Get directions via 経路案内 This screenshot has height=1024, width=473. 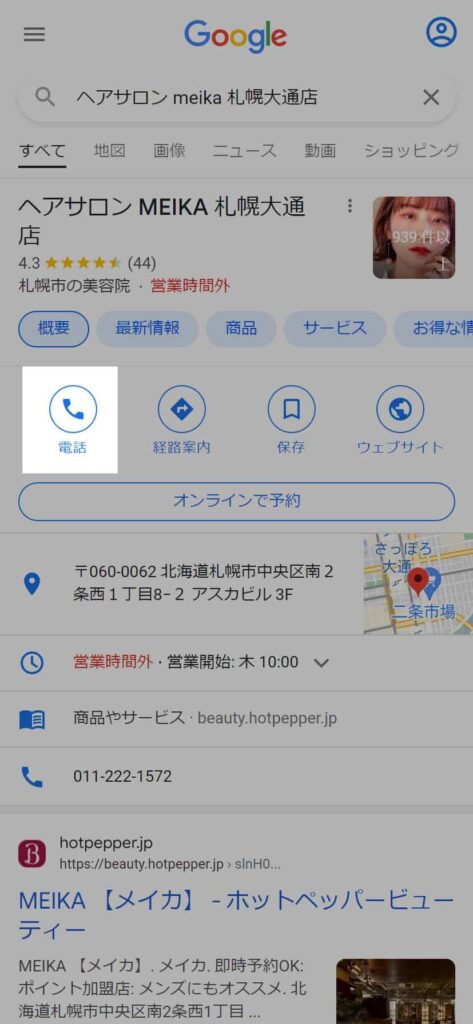(x=182, y=420)
